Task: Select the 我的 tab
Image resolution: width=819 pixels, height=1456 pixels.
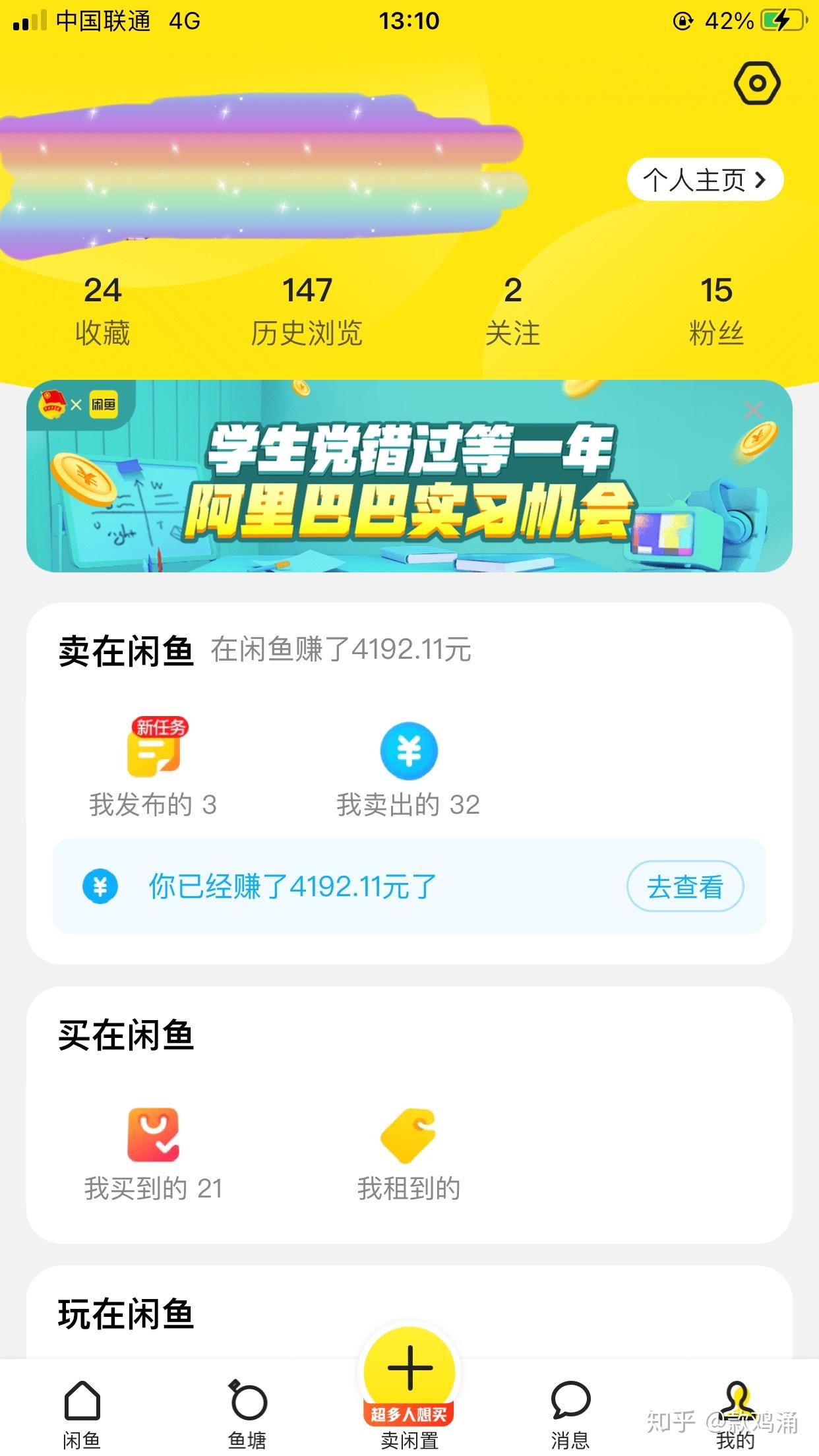Action: tap(735, 1412)
